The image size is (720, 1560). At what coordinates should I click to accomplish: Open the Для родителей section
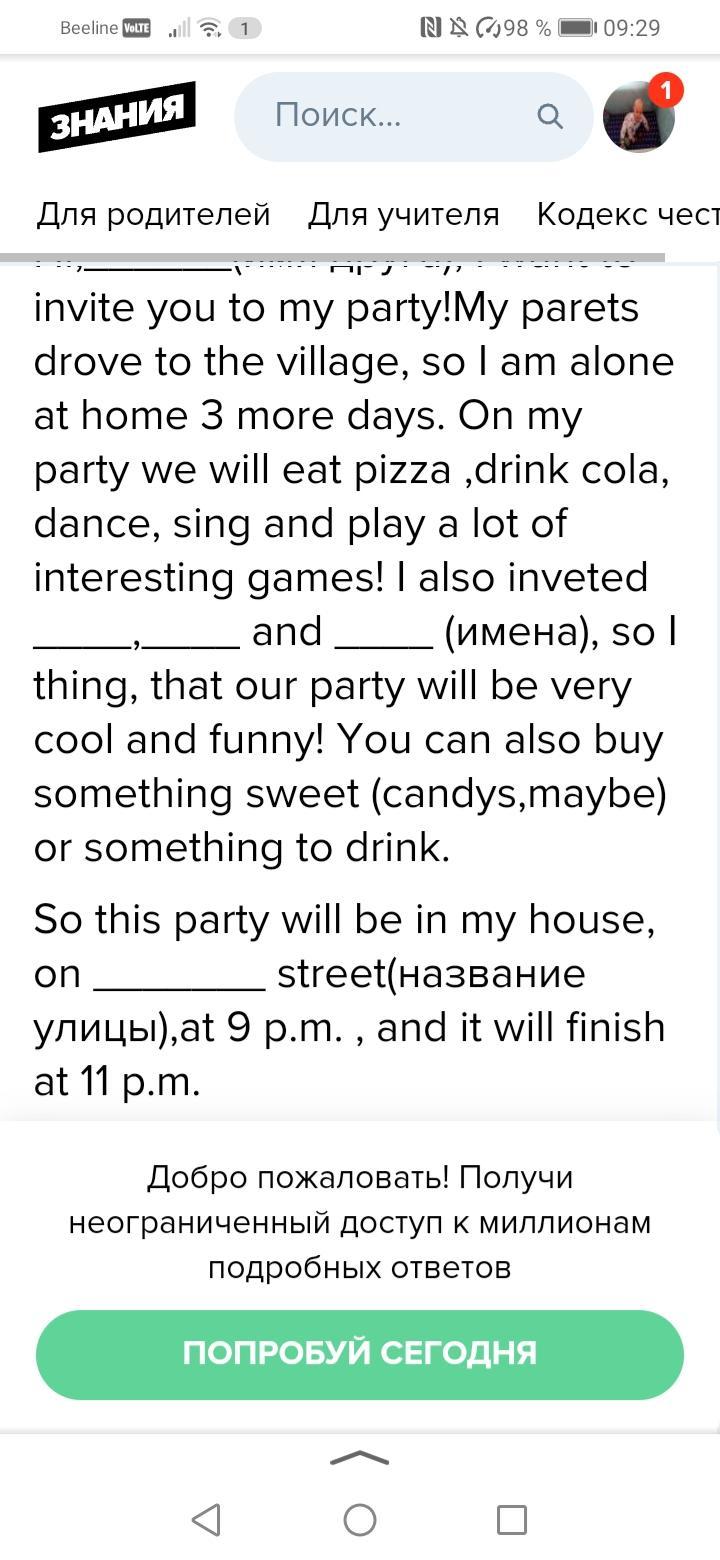click(x=153, y=214)
